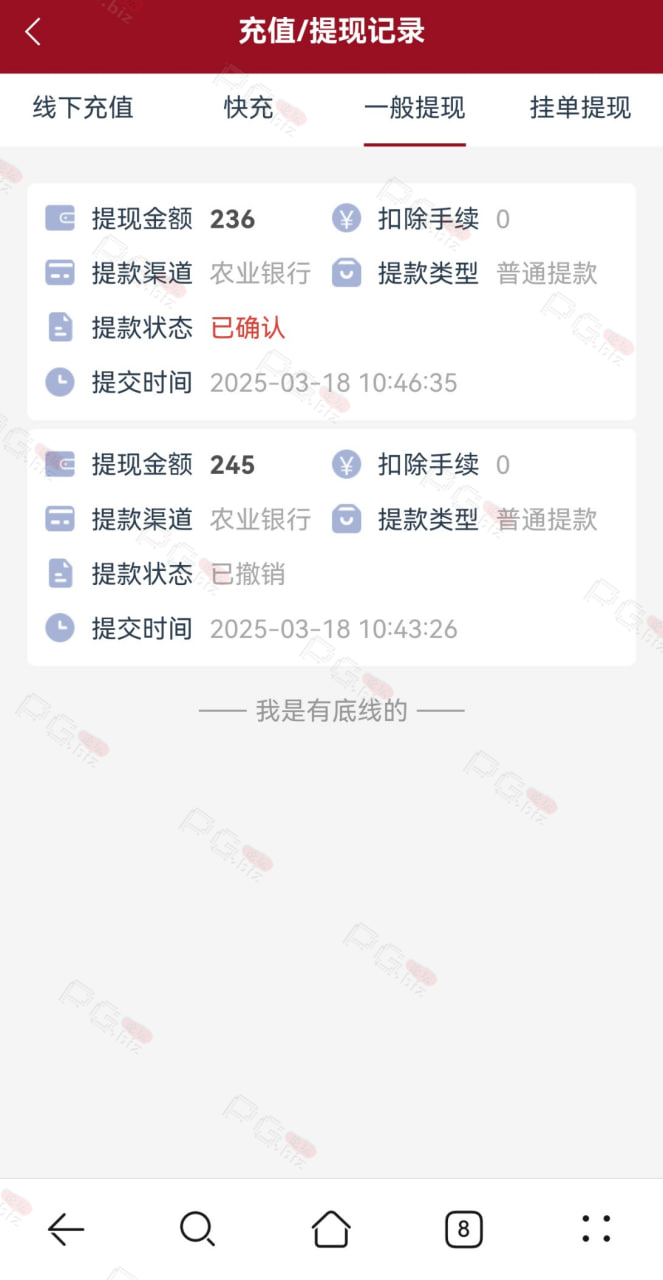Viewport: 663px width, 1280px height.
Task: Switch to the 快充 tab
Action: click(249, 108)
